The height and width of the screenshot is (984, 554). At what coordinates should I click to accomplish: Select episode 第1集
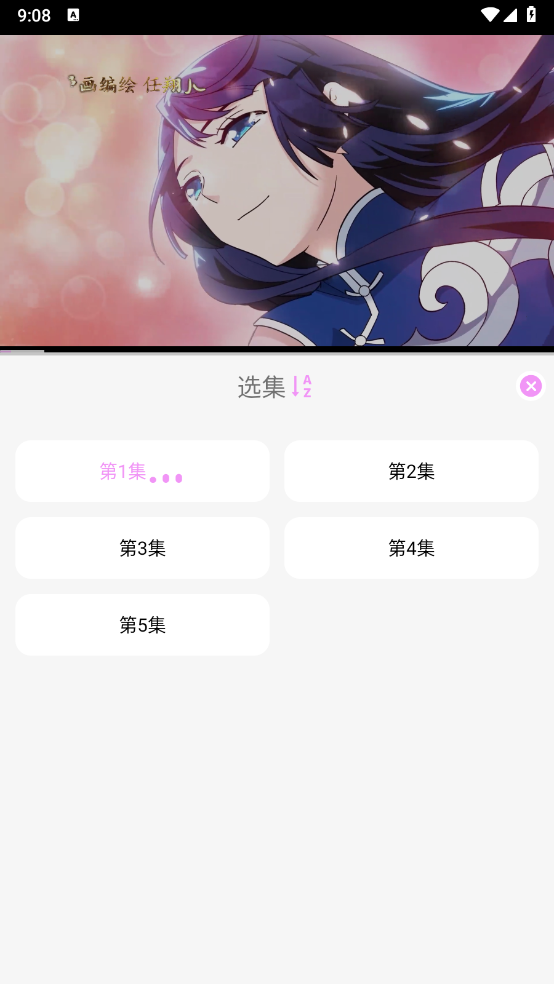(x=142, y=471)
